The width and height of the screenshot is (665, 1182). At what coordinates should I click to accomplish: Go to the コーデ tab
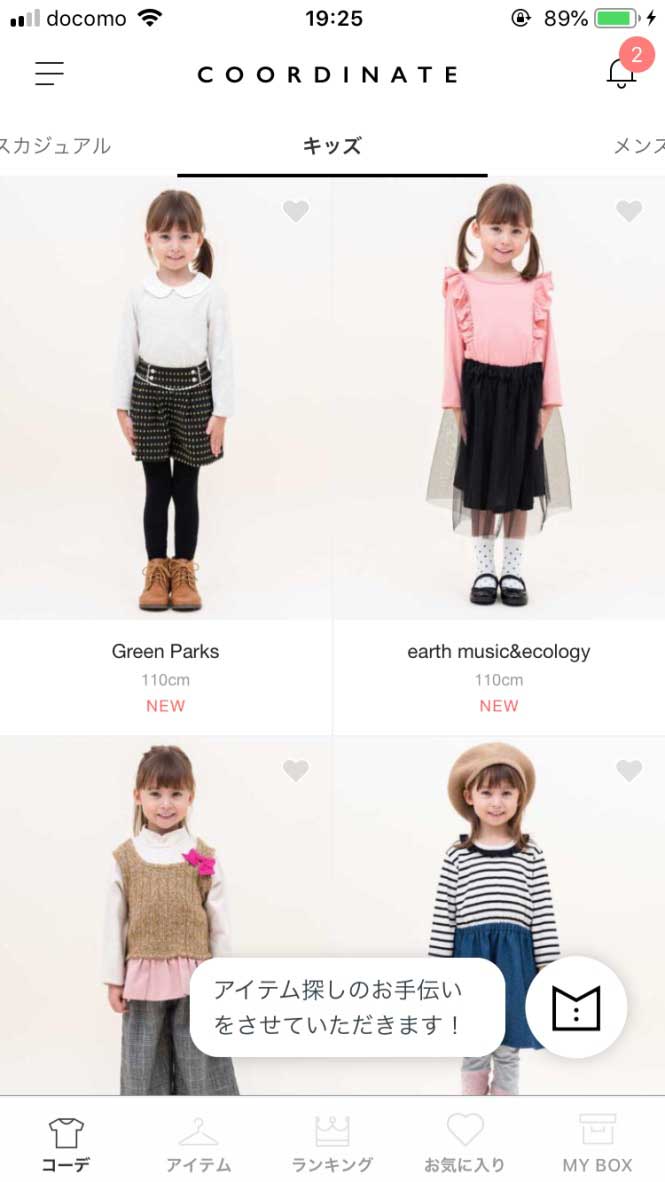click(66, 1143)
